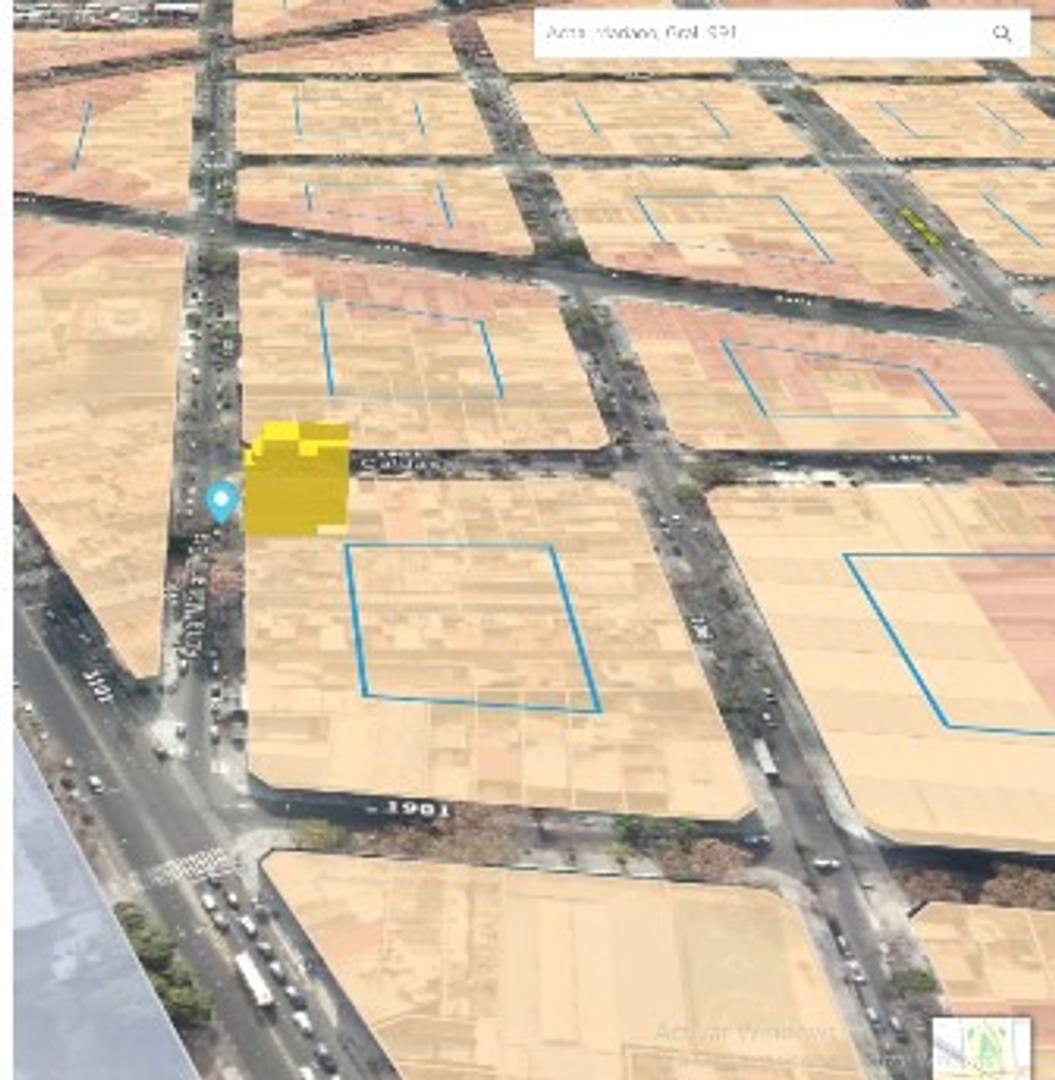Tap the magnifying glass search icon
The height and width of the screenshot is (1080, 1055).
pyautogui.click(x=1001, y=34)
